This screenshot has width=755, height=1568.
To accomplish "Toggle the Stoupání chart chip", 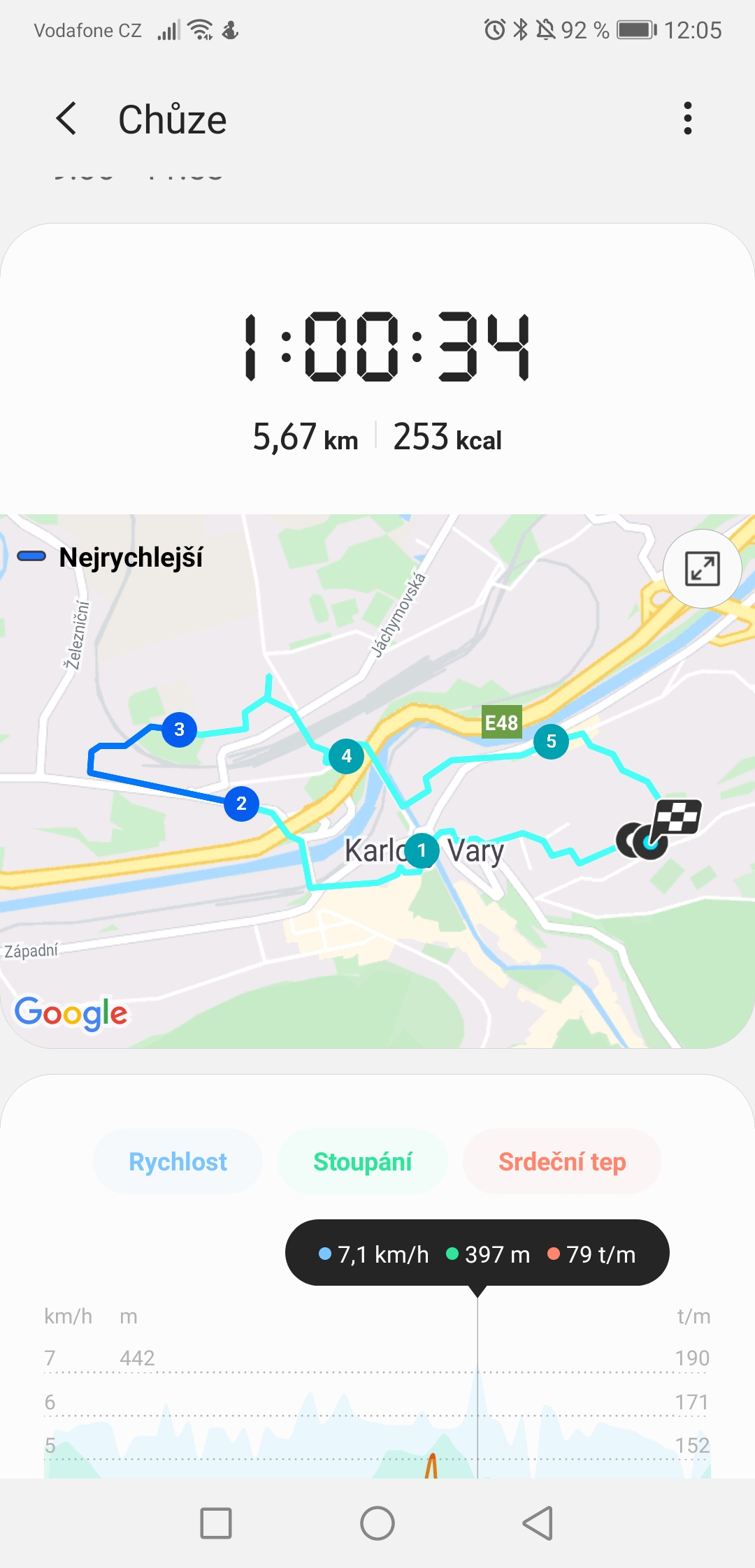I will click(x=362, y=1161).
